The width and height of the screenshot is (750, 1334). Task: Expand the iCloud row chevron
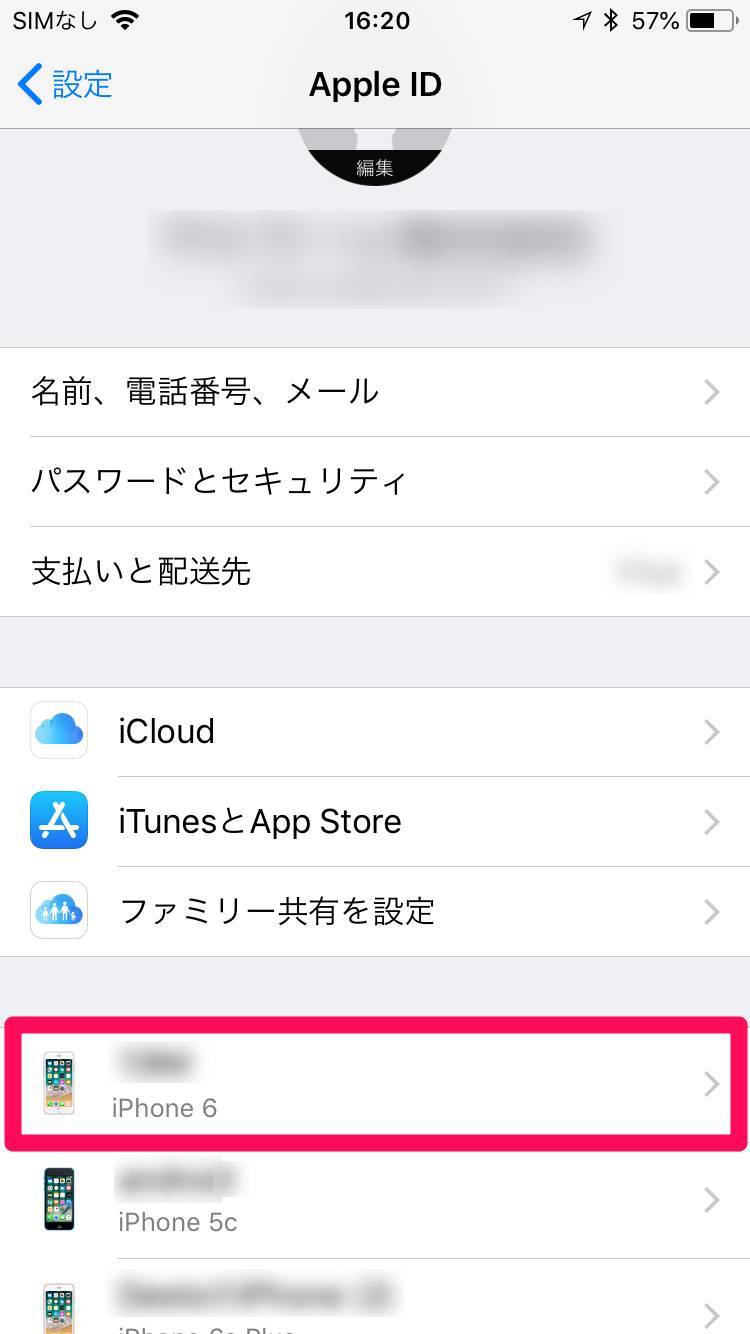tap(712, 731)
